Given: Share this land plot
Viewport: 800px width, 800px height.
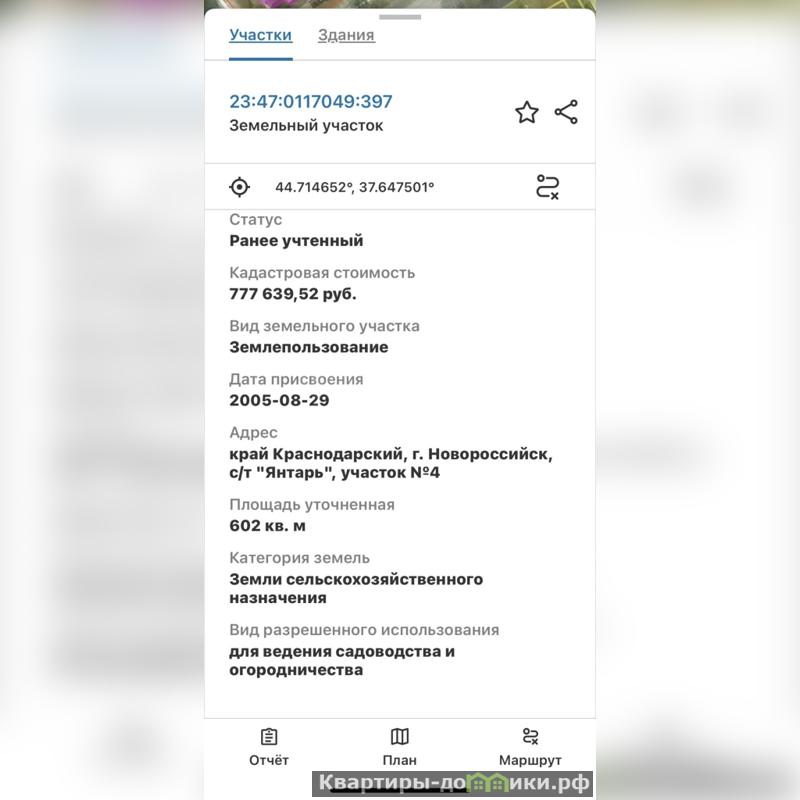Looking at the screenshot, I should (566, 112).
